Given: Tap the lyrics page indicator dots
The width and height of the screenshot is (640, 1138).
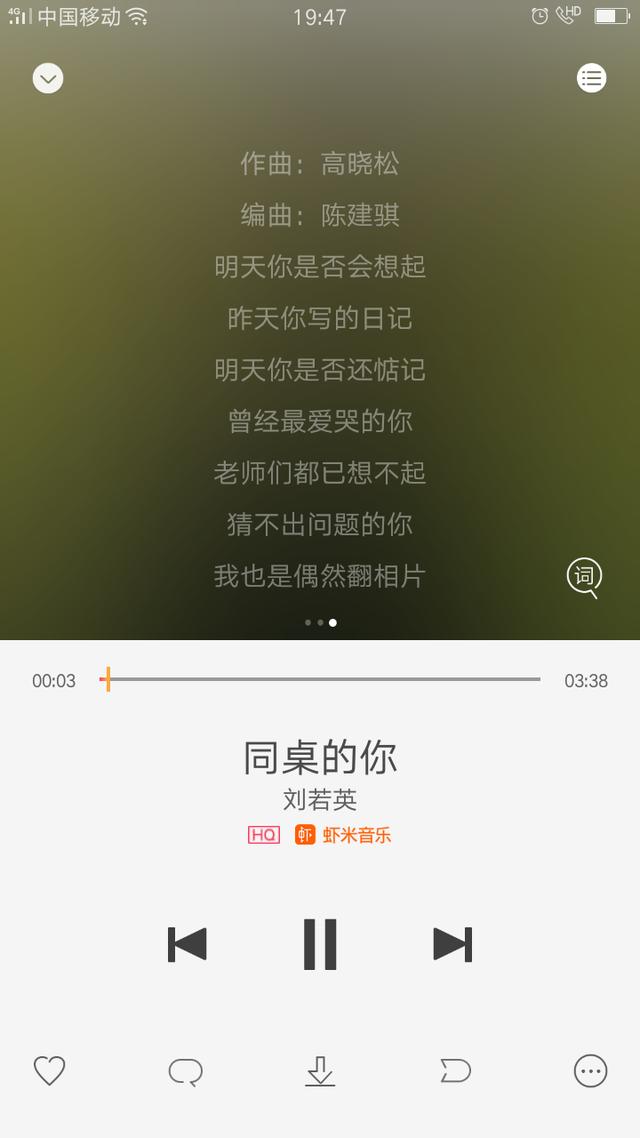Looking at the screenshot, I should [x=320, y=622].
